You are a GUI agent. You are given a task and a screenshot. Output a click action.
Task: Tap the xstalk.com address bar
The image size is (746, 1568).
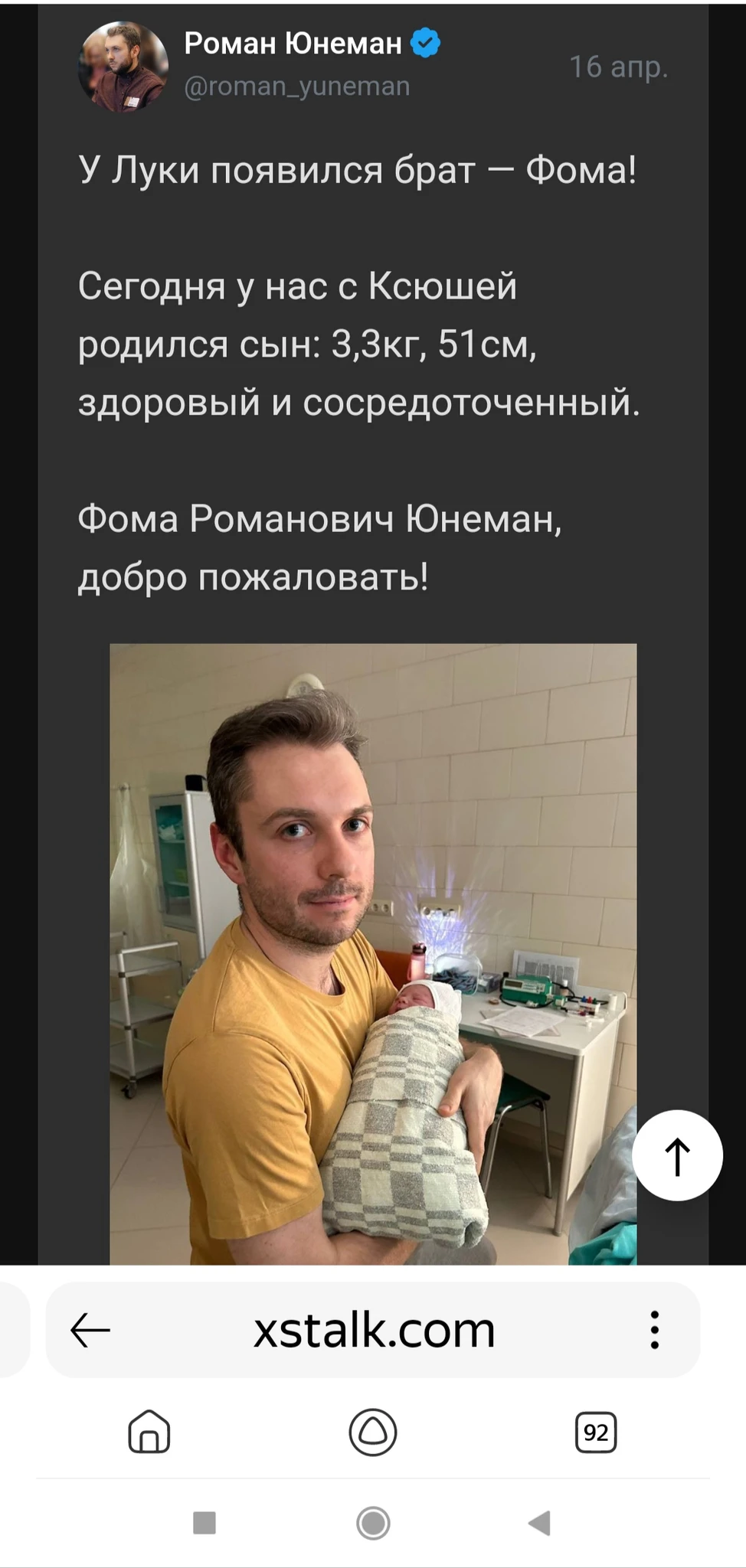coord(374,1330)
